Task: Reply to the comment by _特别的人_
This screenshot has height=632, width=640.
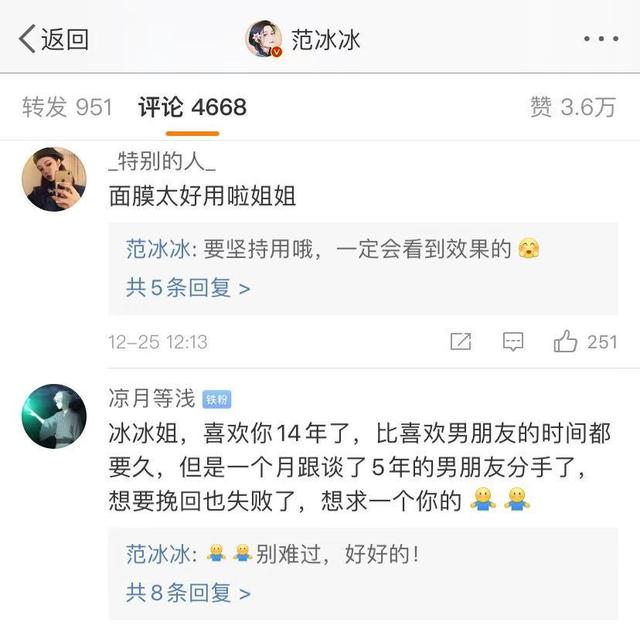Action: pos(513,342)
